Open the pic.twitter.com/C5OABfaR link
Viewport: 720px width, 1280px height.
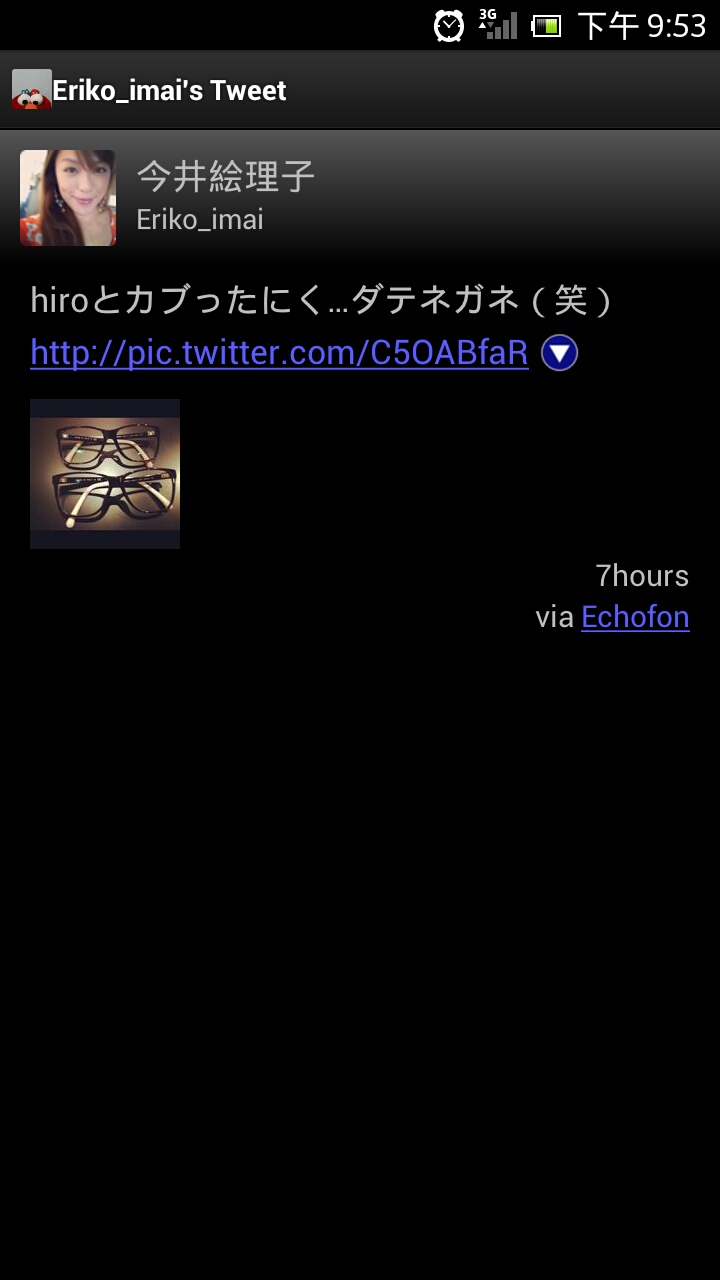[279, 353]
